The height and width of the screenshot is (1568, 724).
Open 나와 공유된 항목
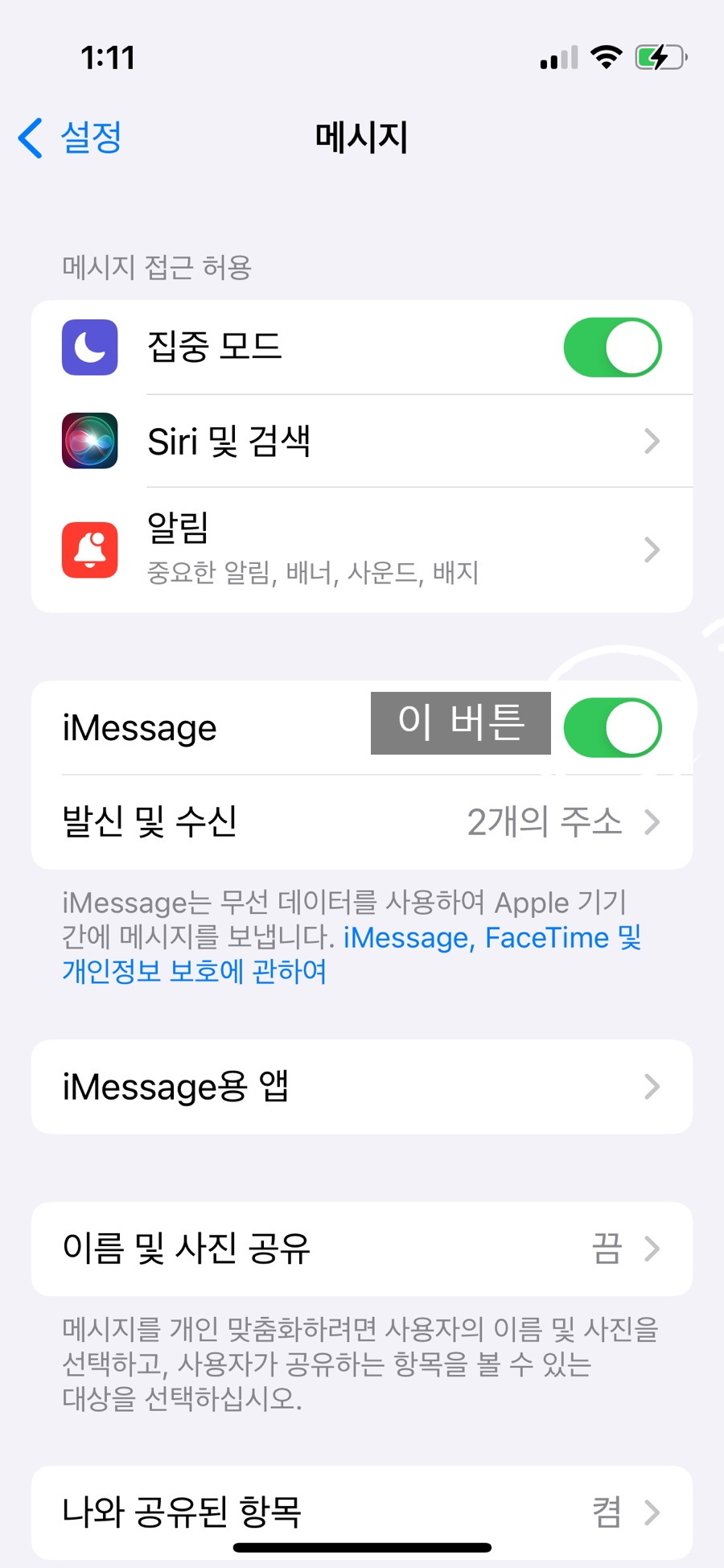click(362, 1512)
